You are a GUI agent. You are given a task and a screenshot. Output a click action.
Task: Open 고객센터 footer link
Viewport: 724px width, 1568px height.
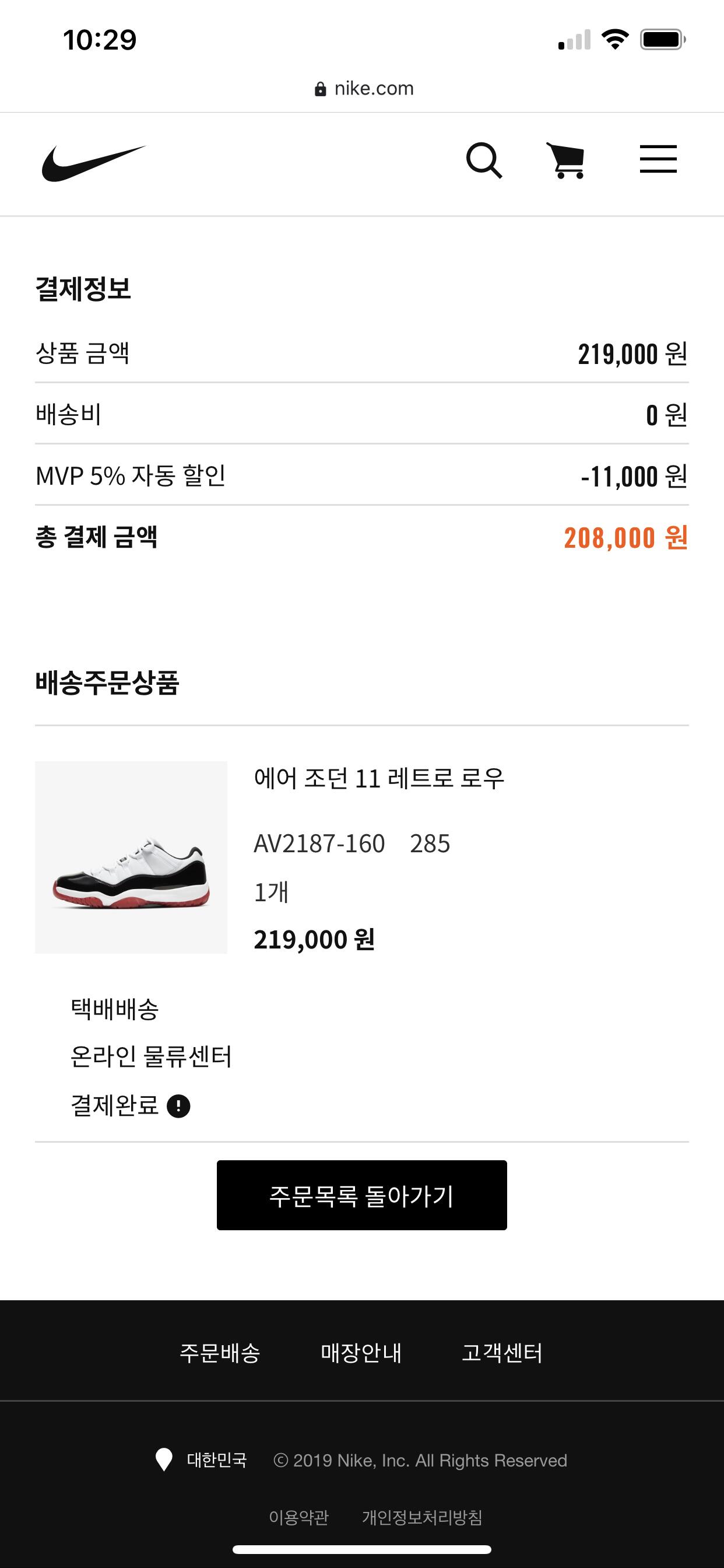[x=502, y=1353]
